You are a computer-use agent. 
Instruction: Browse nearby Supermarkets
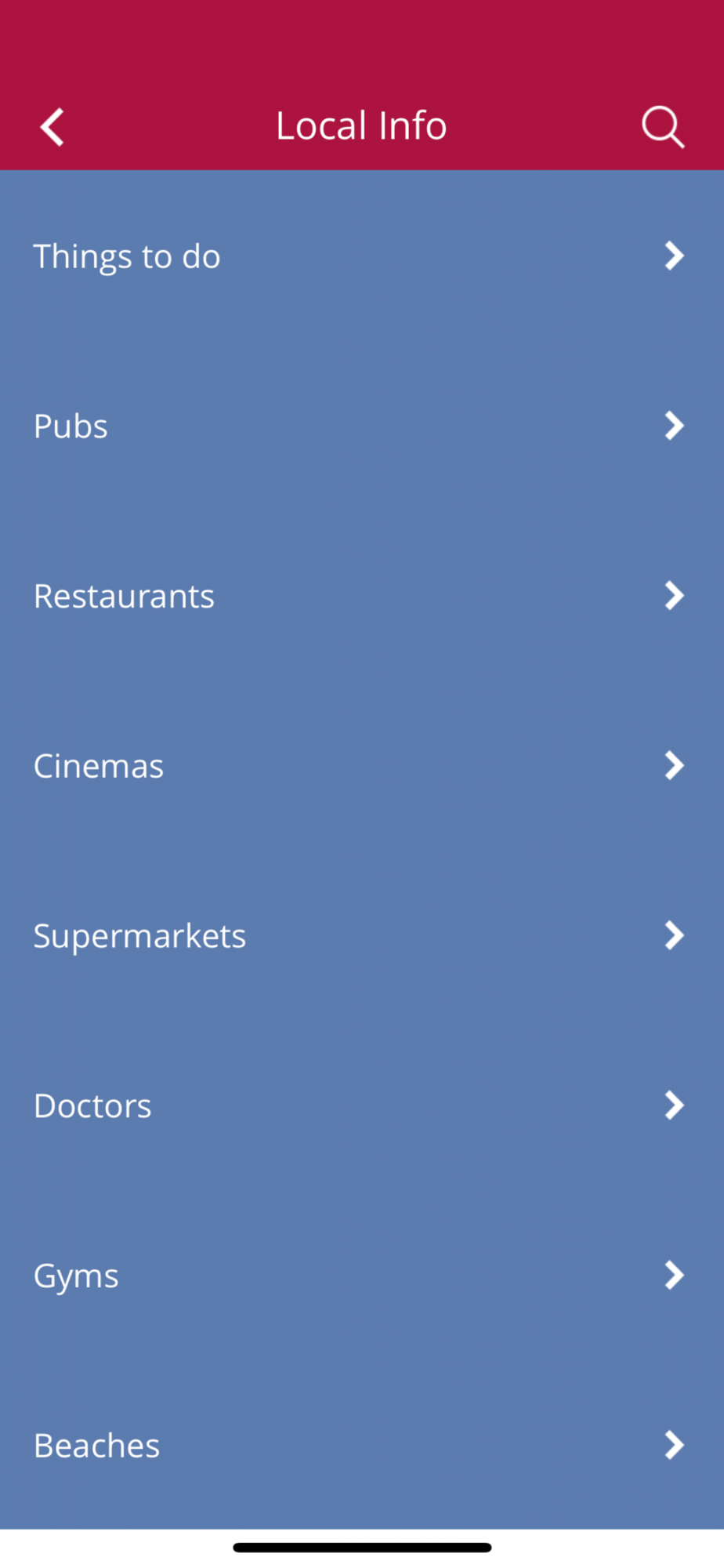click(361, 936)
